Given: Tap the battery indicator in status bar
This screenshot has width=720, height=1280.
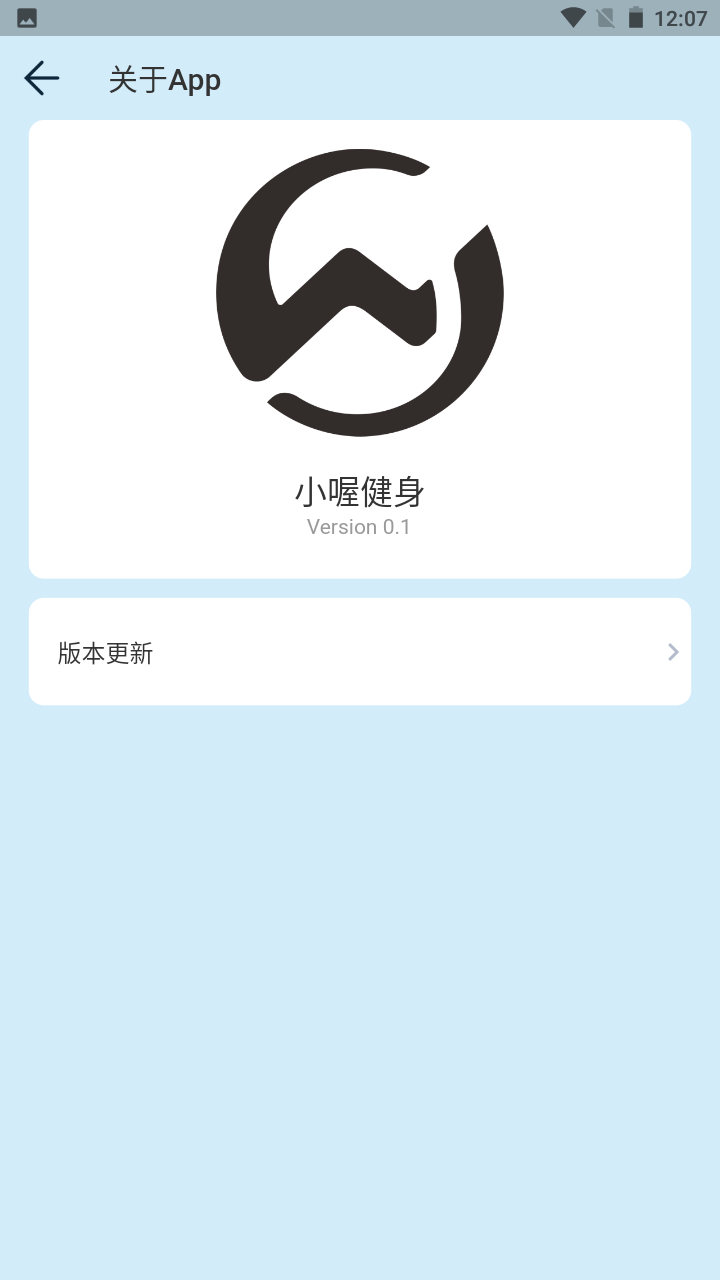Looking at the screenshot, I should pyautogui.click(x=636, y=16).
